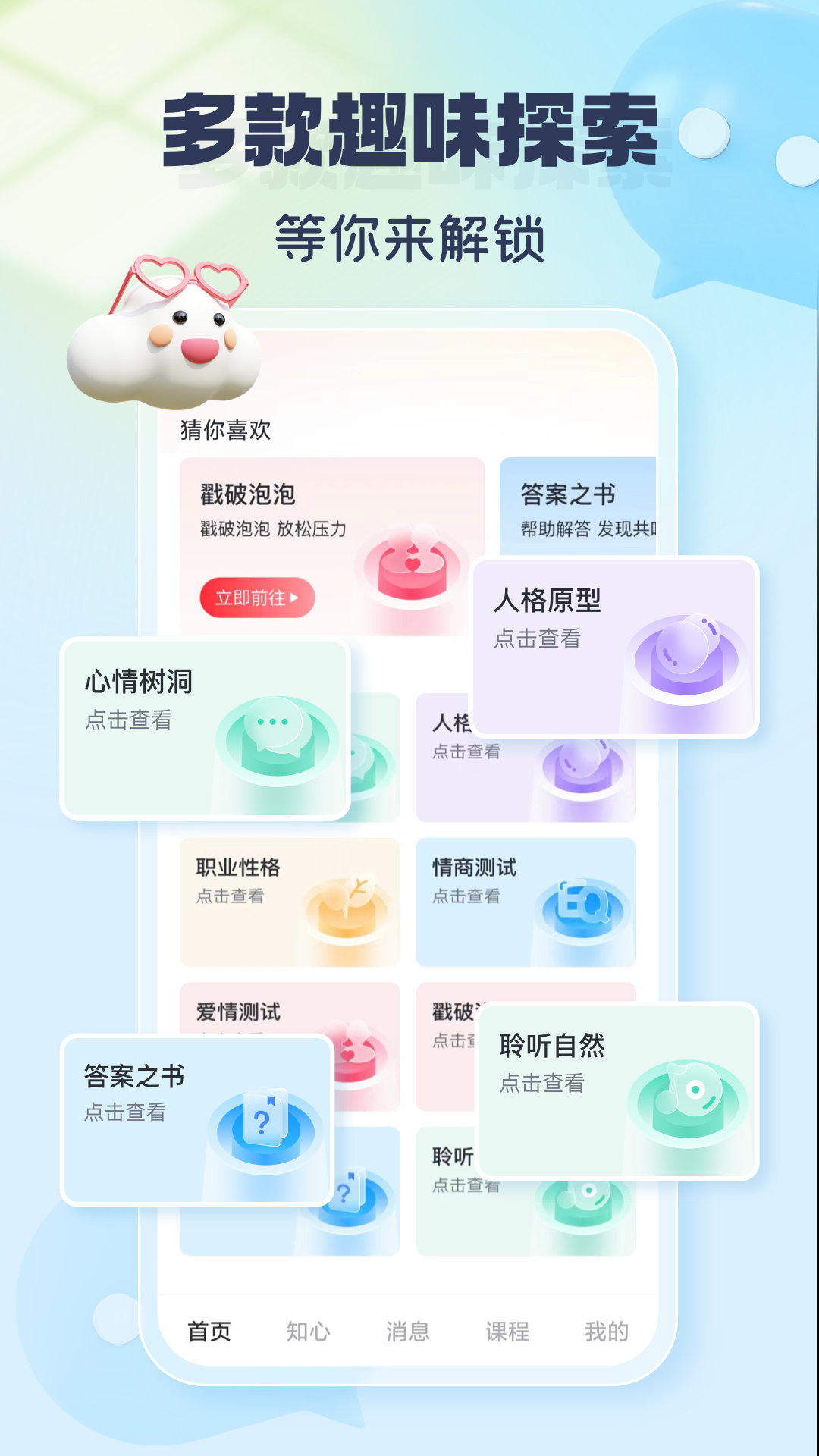Open the 我的 tab
This screenshot has height=1456, width=819.
[606, 1332]
